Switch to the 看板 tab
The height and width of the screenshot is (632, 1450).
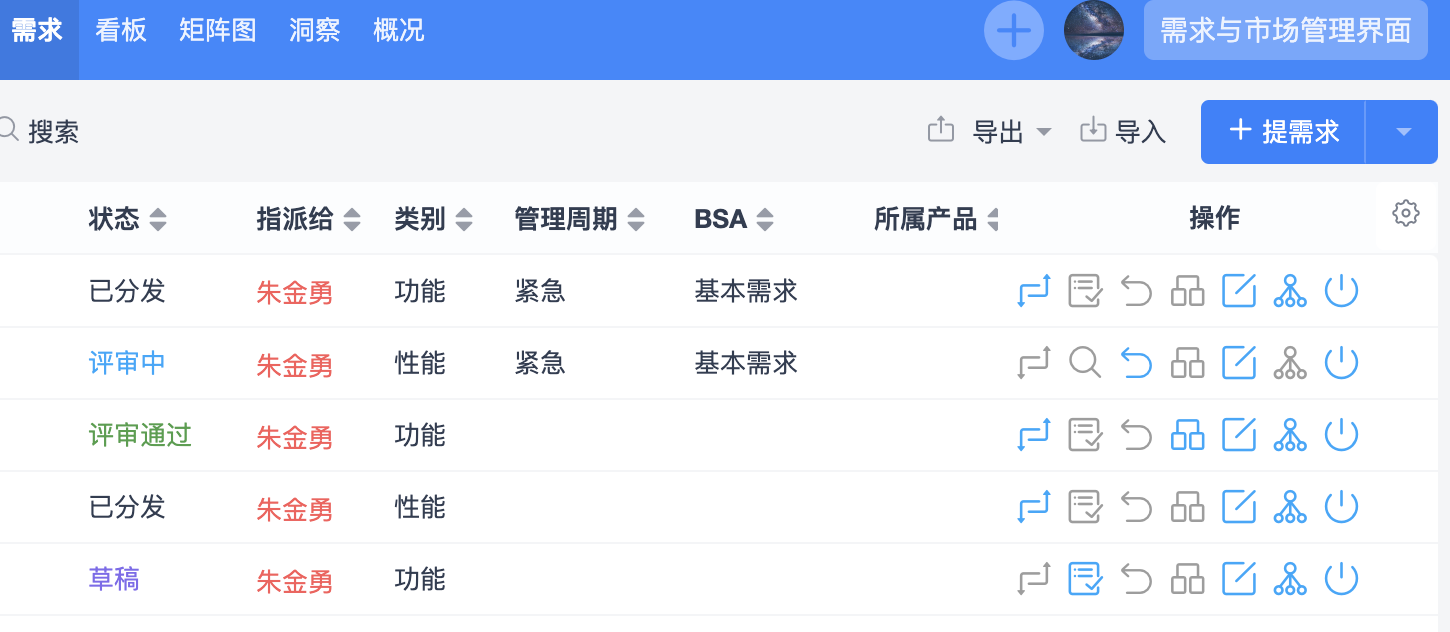121,30
